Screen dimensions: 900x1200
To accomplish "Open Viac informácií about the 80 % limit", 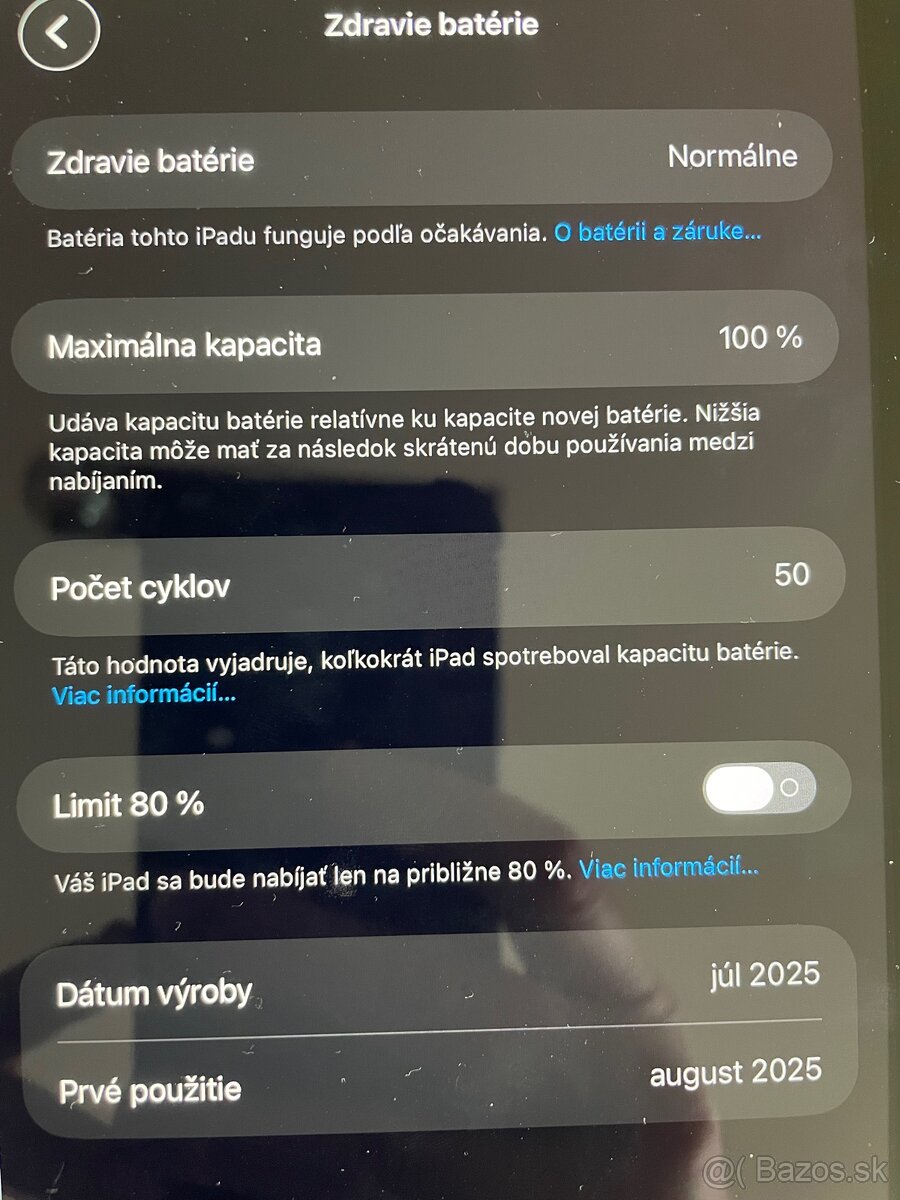I will pos(668,868).
